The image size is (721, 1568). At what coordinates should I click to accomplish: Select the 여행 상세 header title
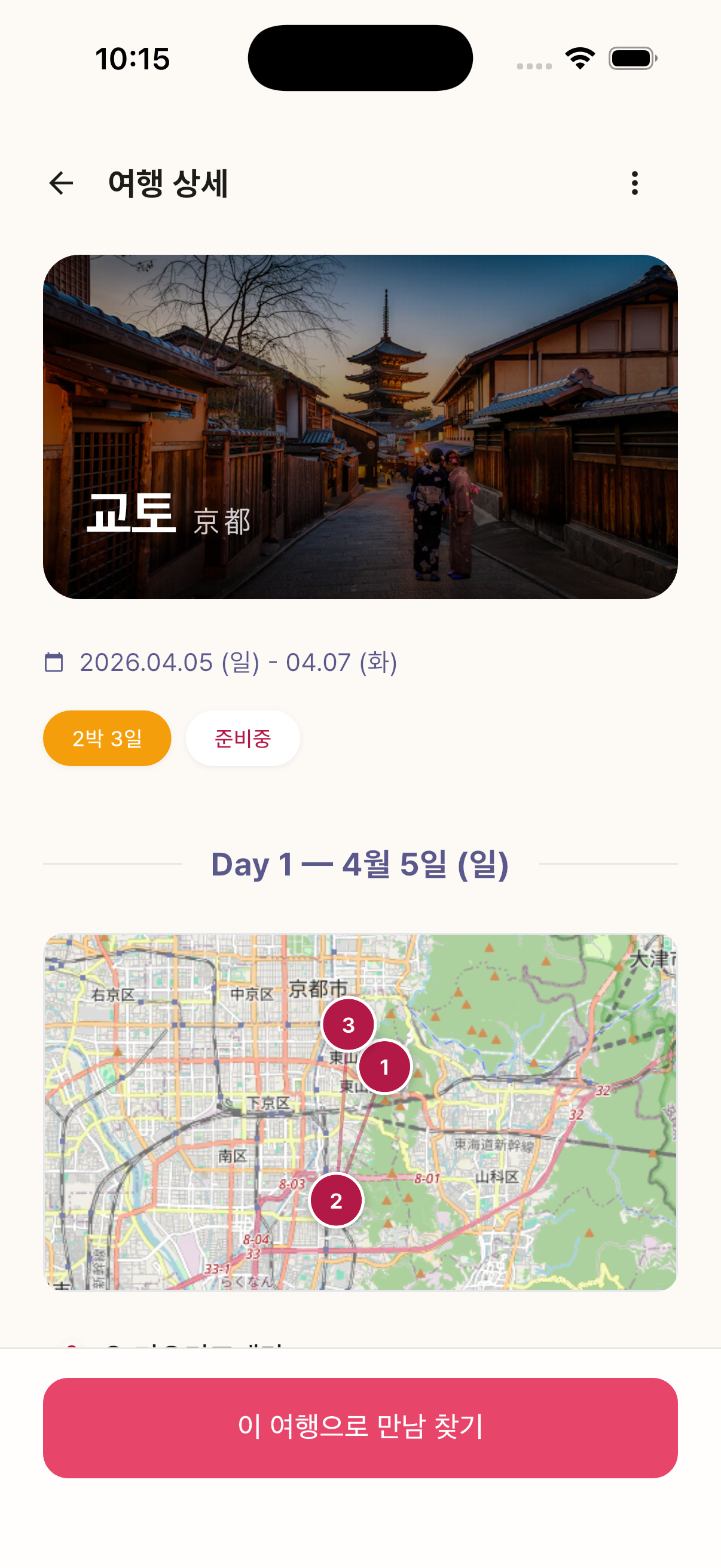click(x=168, y=184)
